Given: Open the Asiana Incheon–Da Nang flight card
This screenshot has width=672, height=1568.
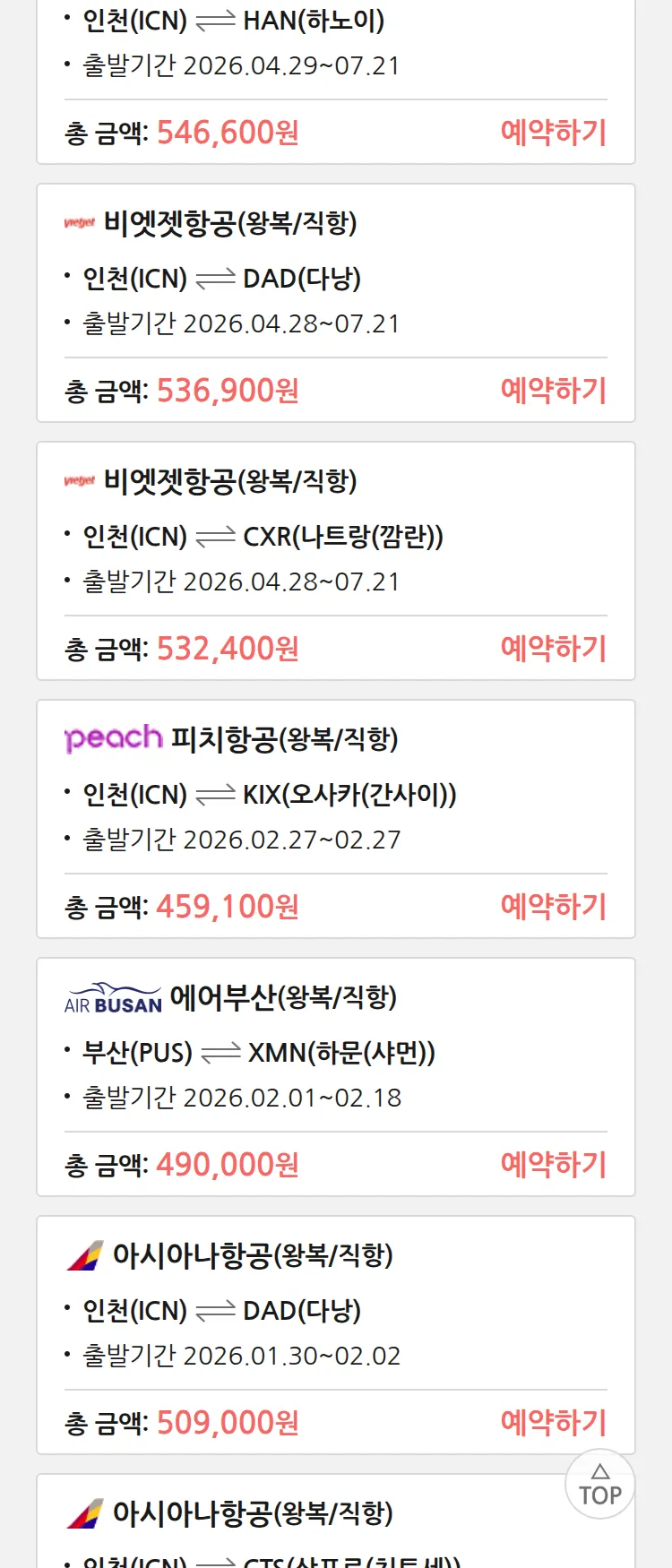Looking at the screenshot, I should click(x=335, y=1310).
